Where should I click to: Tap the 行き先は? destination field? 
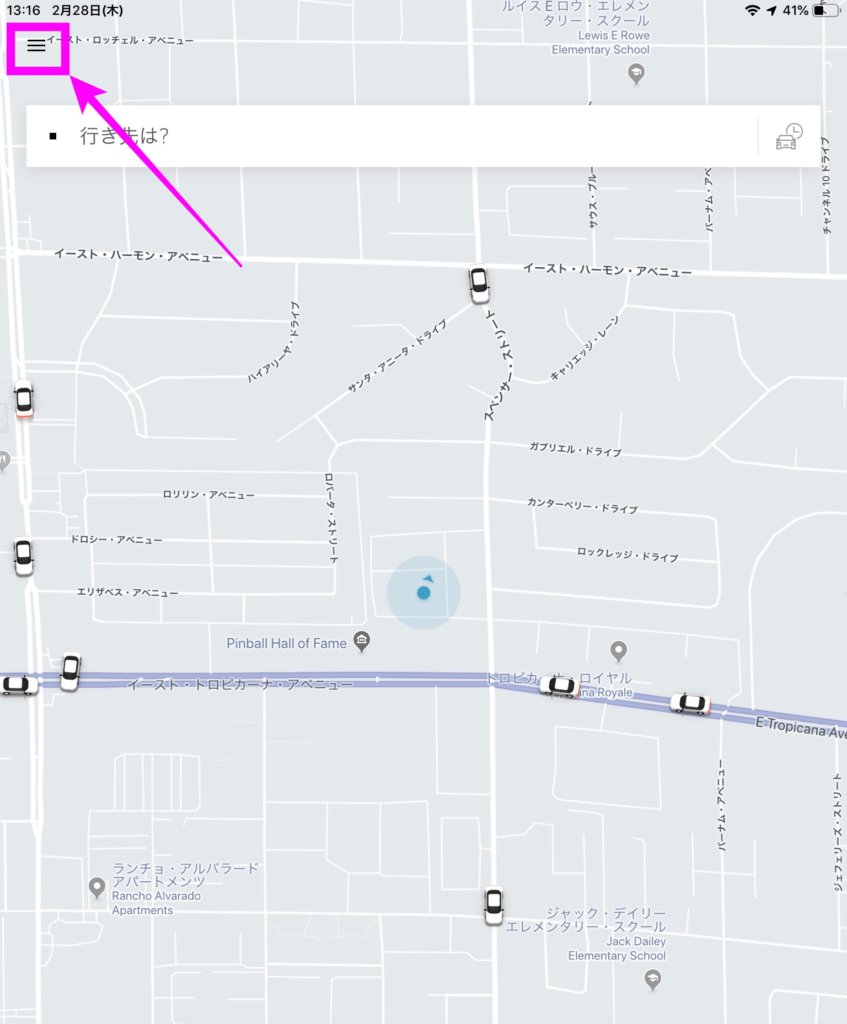click(x=400, y=136)
